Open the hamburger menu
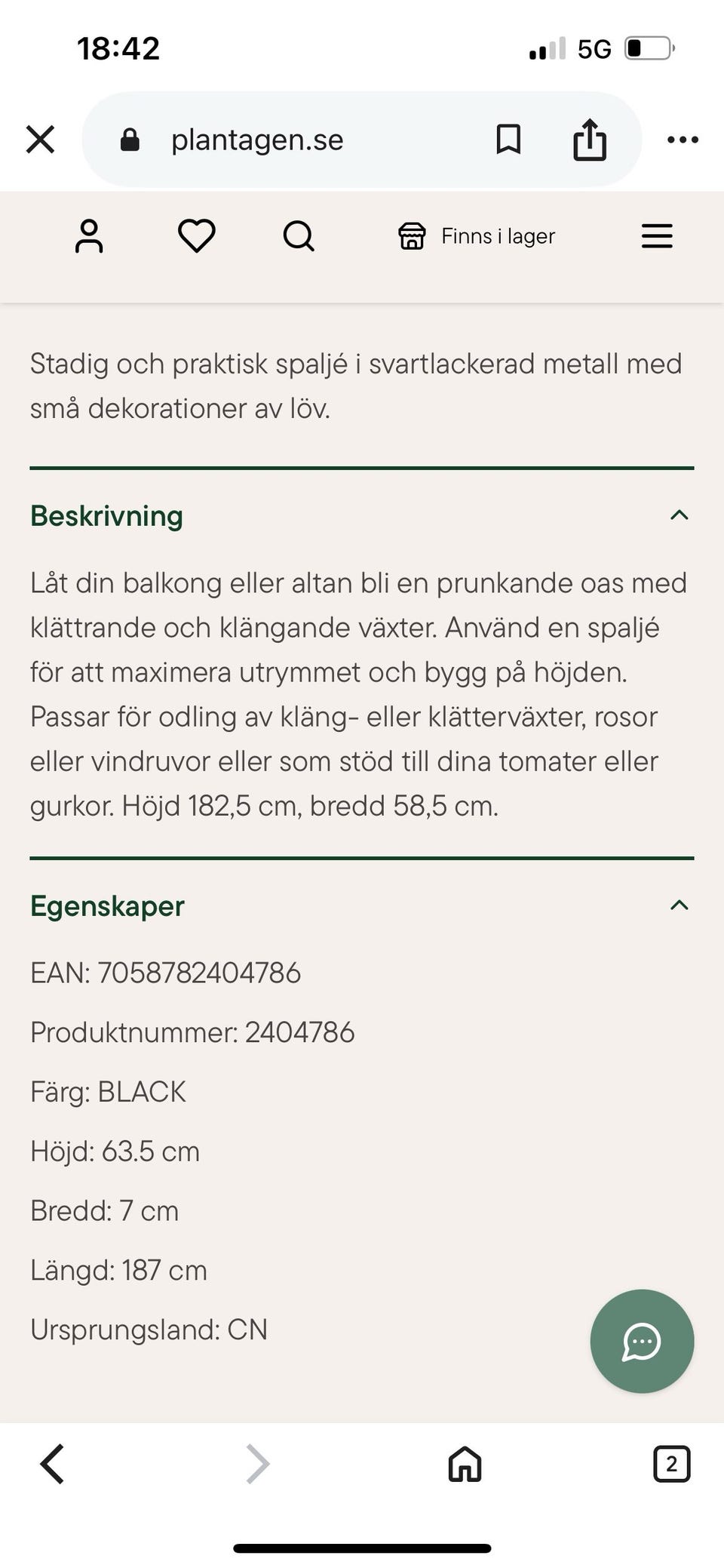This screenshot has height=1568, width=724. 657,236
